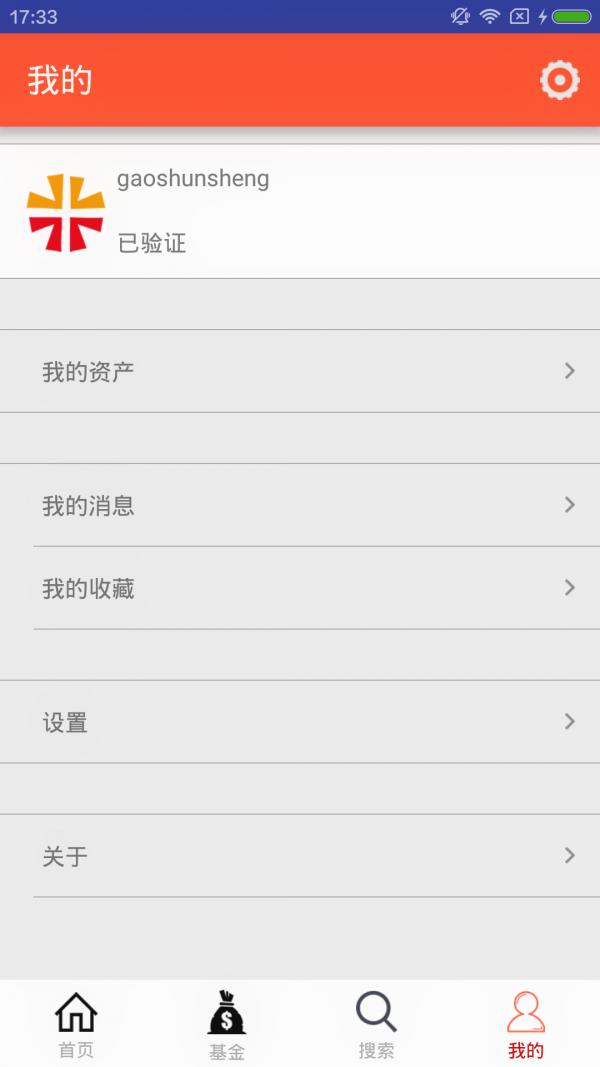Switch to the 首页 tab
This screenshot has height=1067, width=600.
76,1024
